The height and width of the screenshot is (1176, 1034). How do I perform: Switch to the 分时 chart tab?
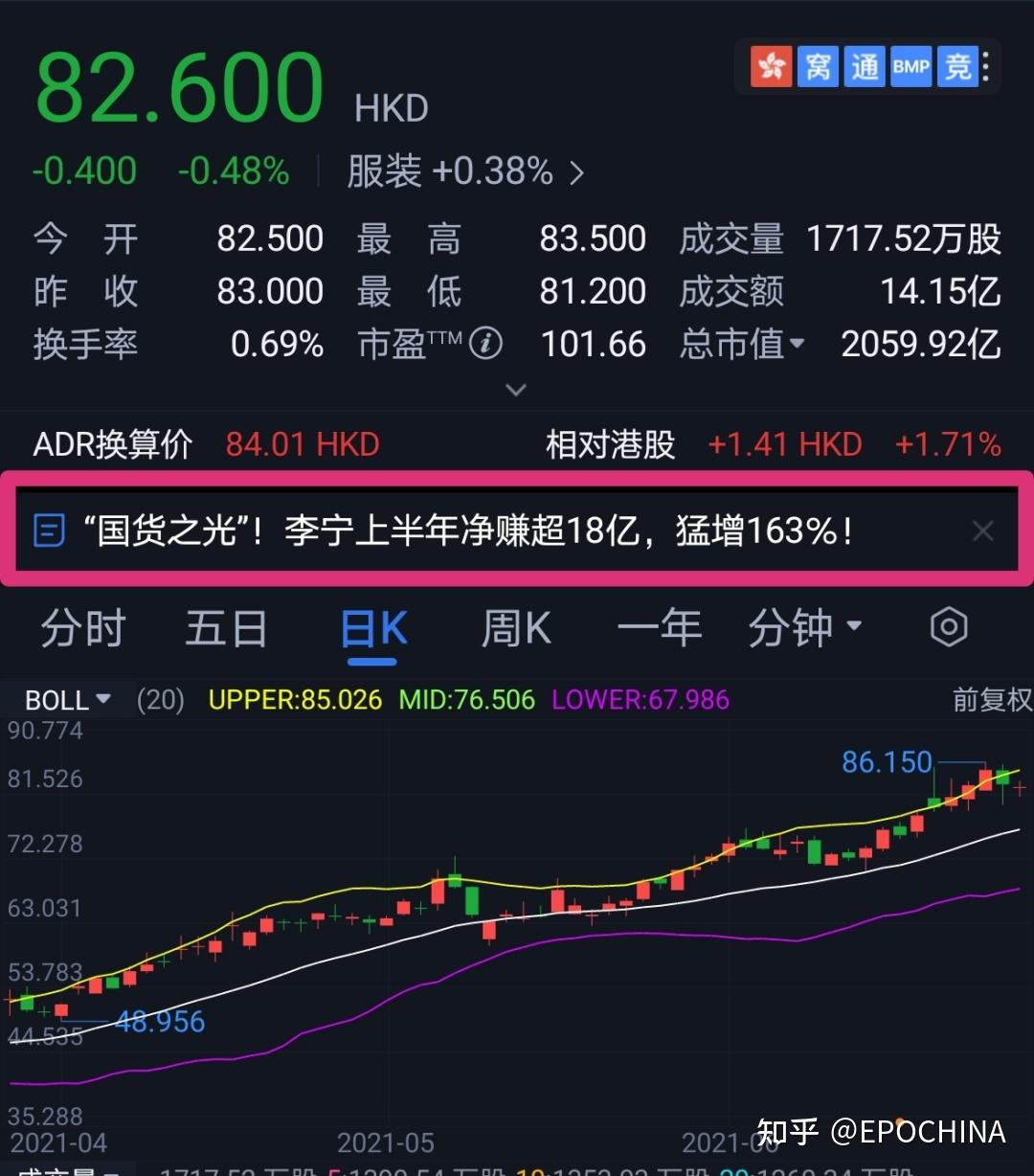click(x=83, y=629)
